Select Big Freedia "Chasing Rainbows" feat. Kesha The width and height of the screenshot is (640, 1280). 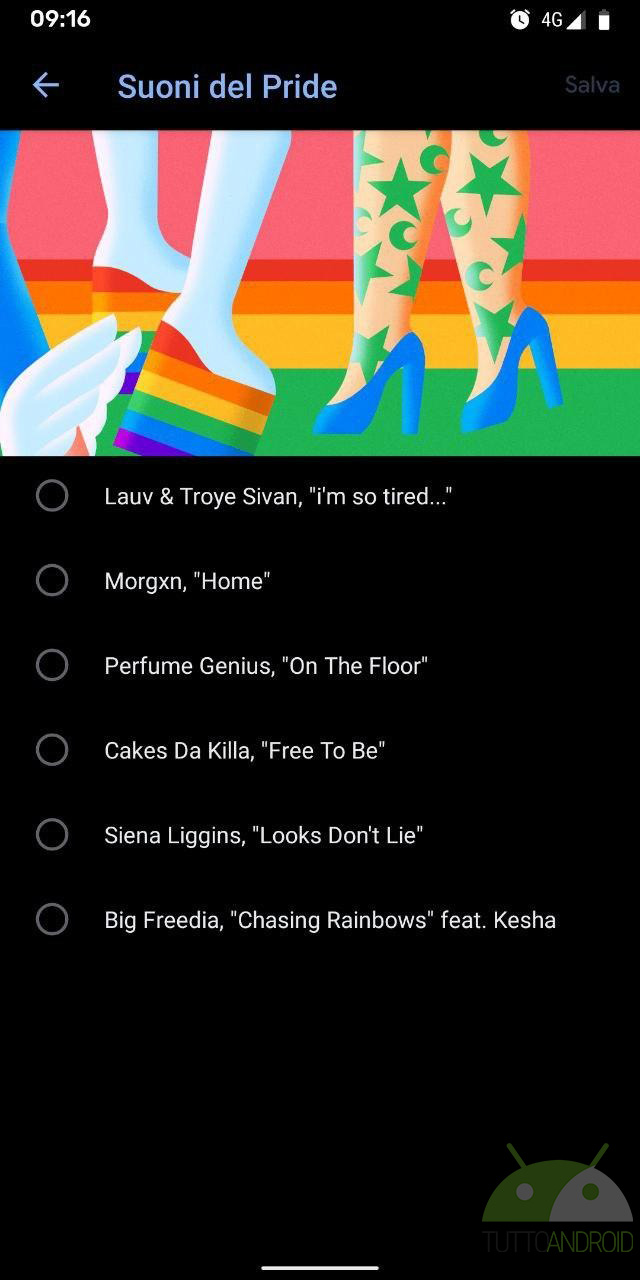coord(320,920)
